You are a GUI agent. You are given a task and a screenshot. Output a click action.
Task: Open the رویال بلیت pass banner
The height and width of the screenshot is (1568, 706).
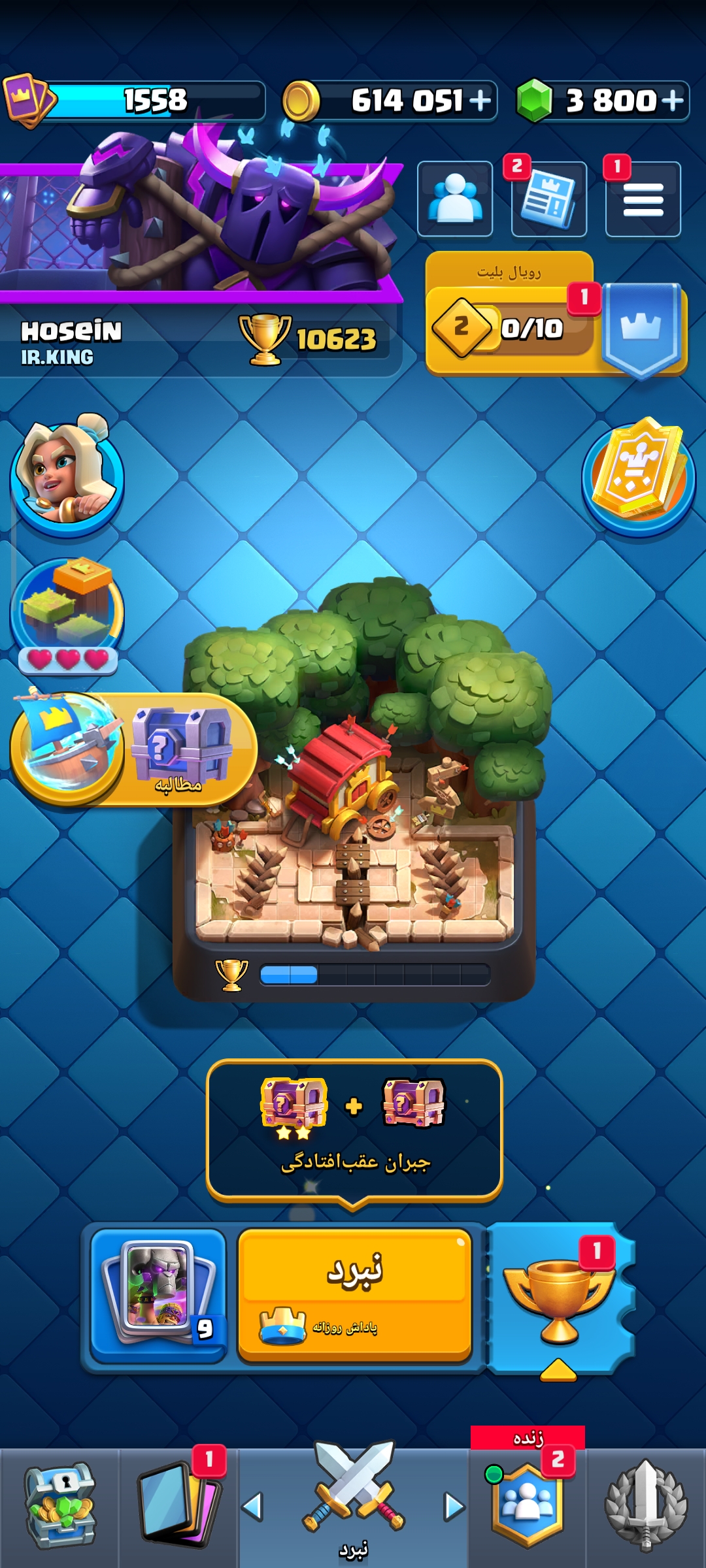point(556,314)
